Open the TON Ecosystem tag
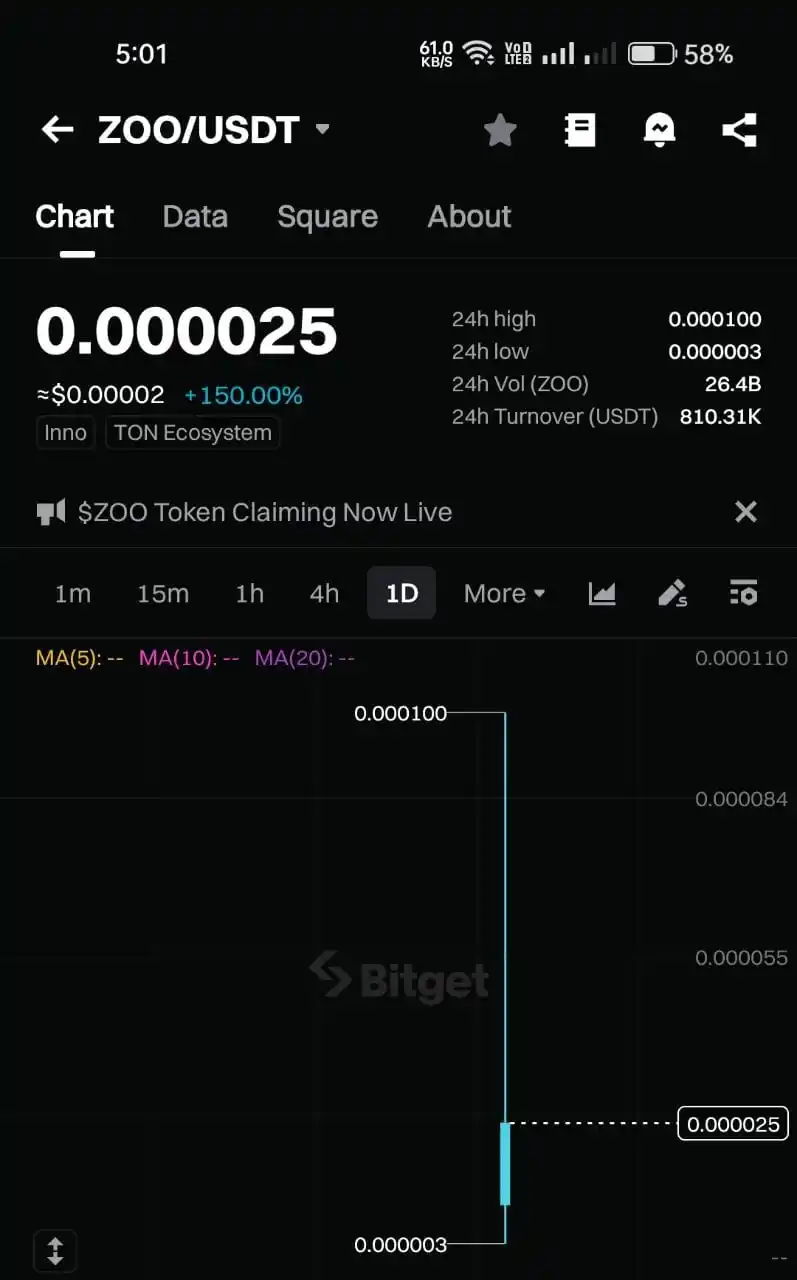797x1280 pixels. tap(192, 433)
